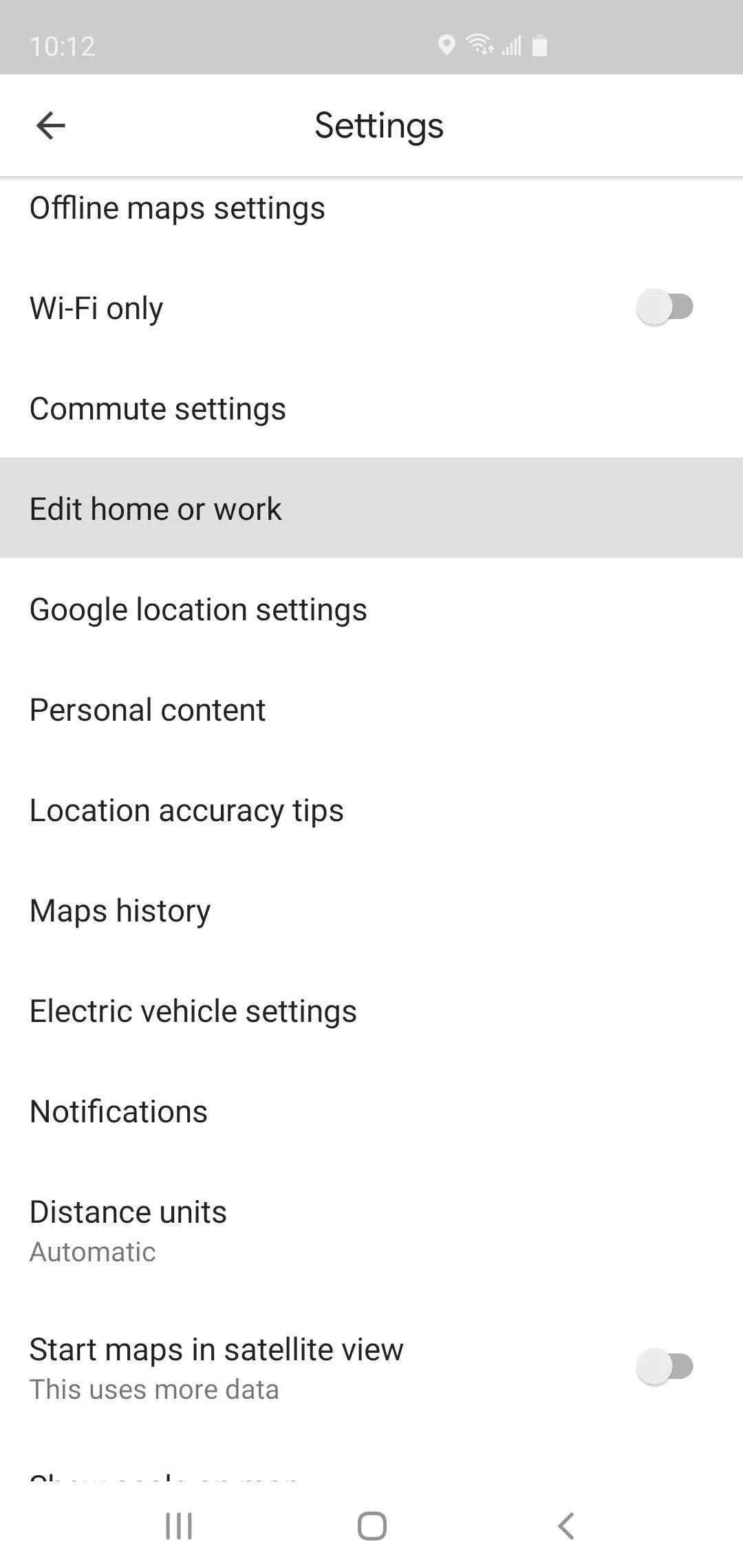Viewport: 743px width, 1568px height.
Task: Open Offline maps settings
Action: [371, 209]
